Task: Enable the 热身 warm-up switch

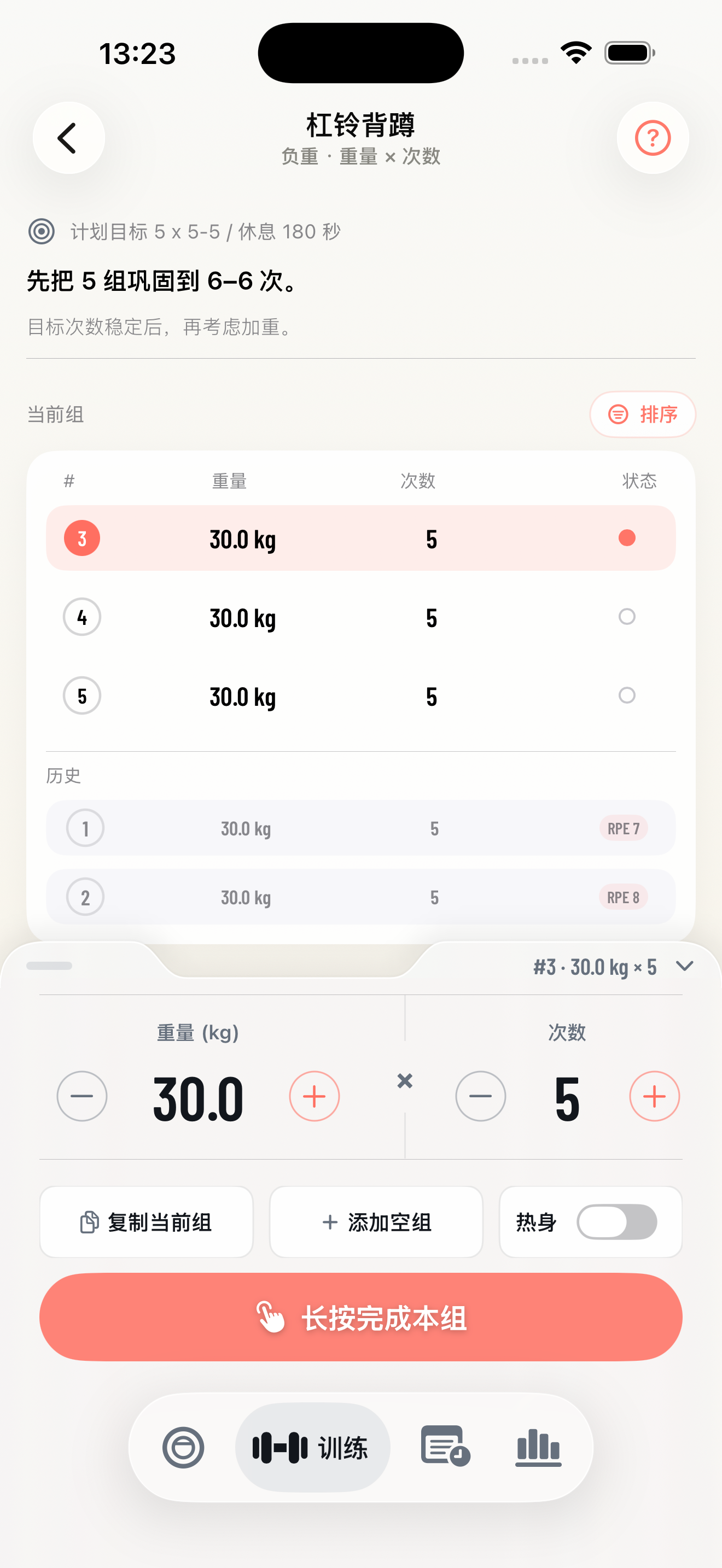Action: pyautogui.click(x=616, y=1222)
